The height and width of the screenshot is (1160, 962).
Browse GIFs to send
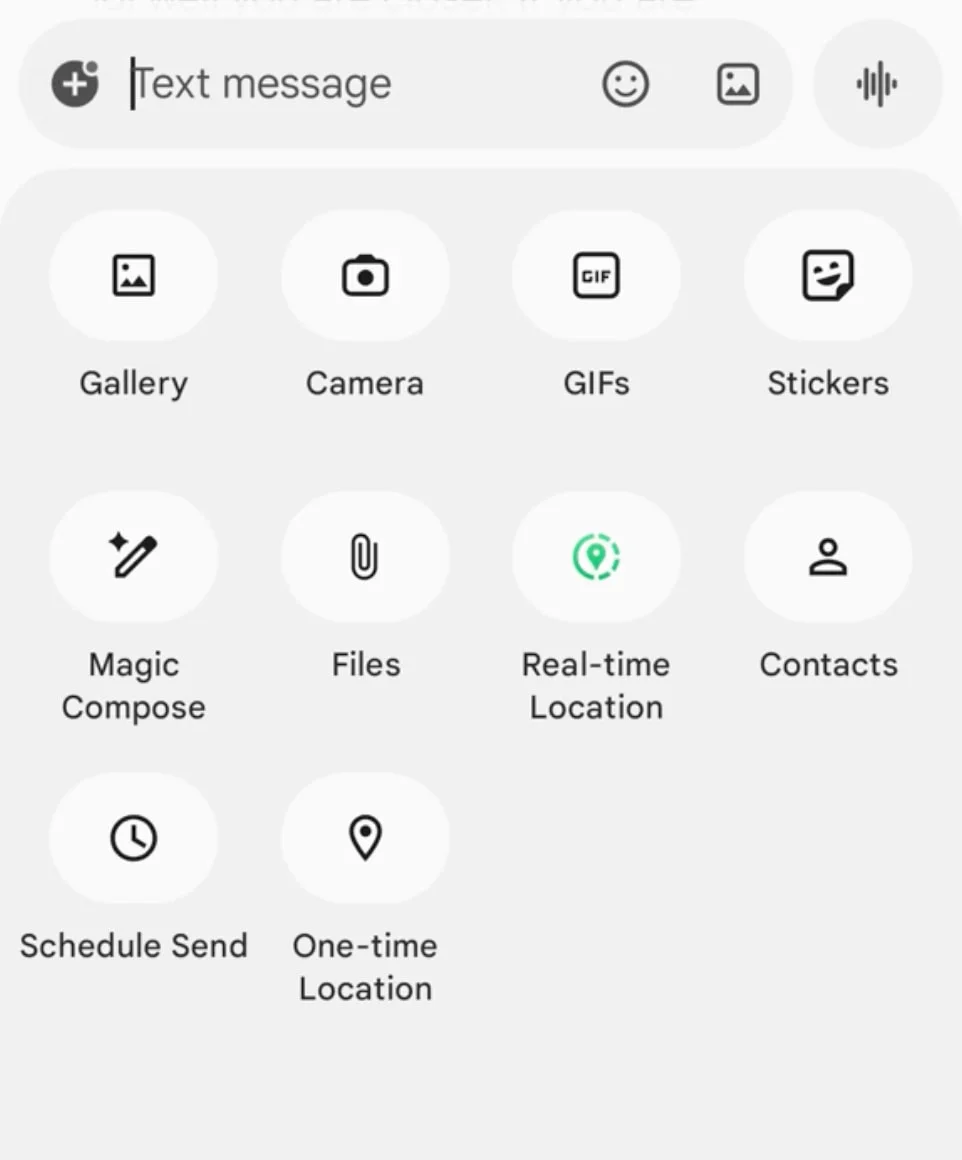coord(596,275)
